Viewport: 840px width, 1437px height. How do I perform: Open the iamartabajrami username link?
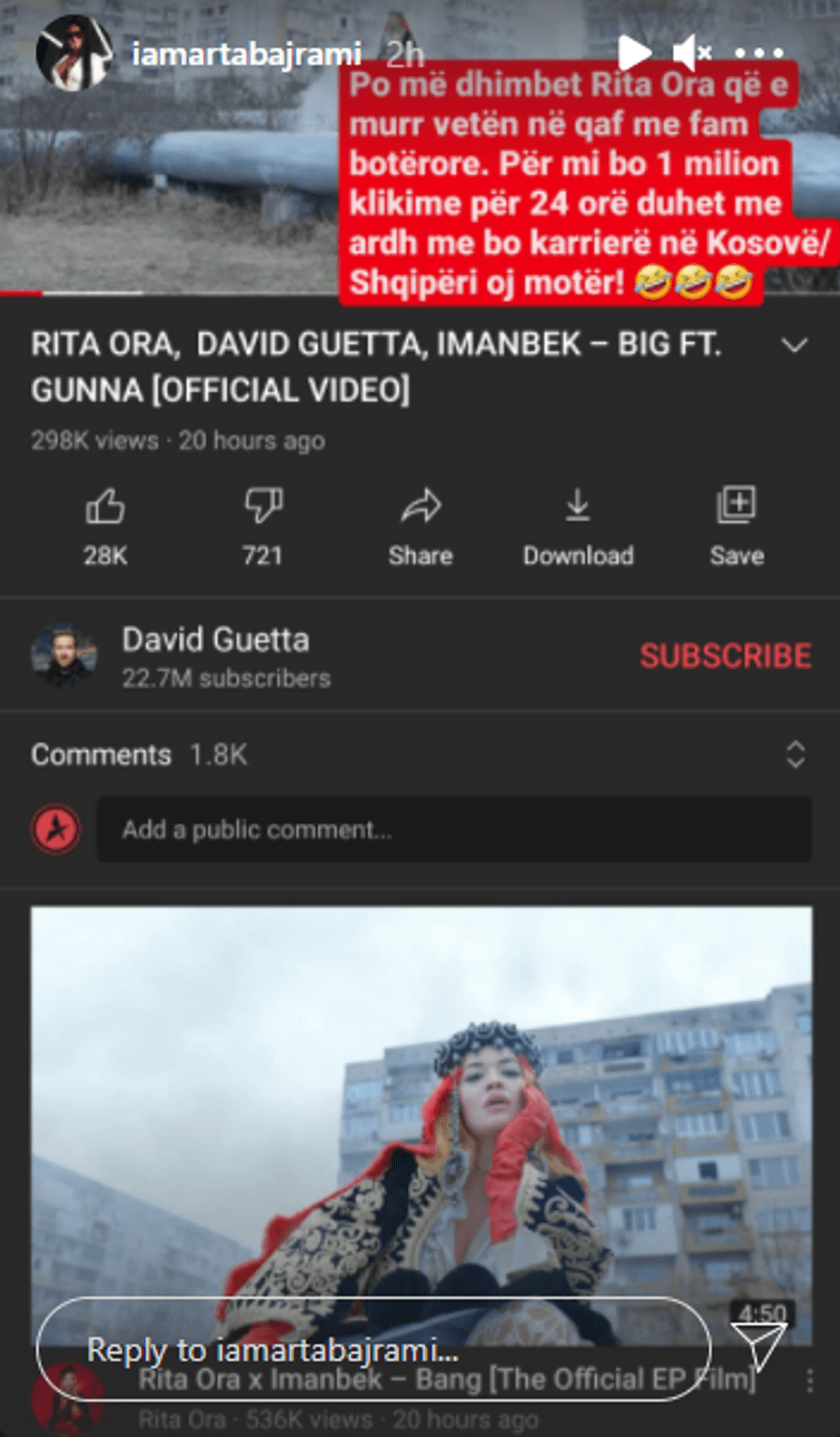247,54
